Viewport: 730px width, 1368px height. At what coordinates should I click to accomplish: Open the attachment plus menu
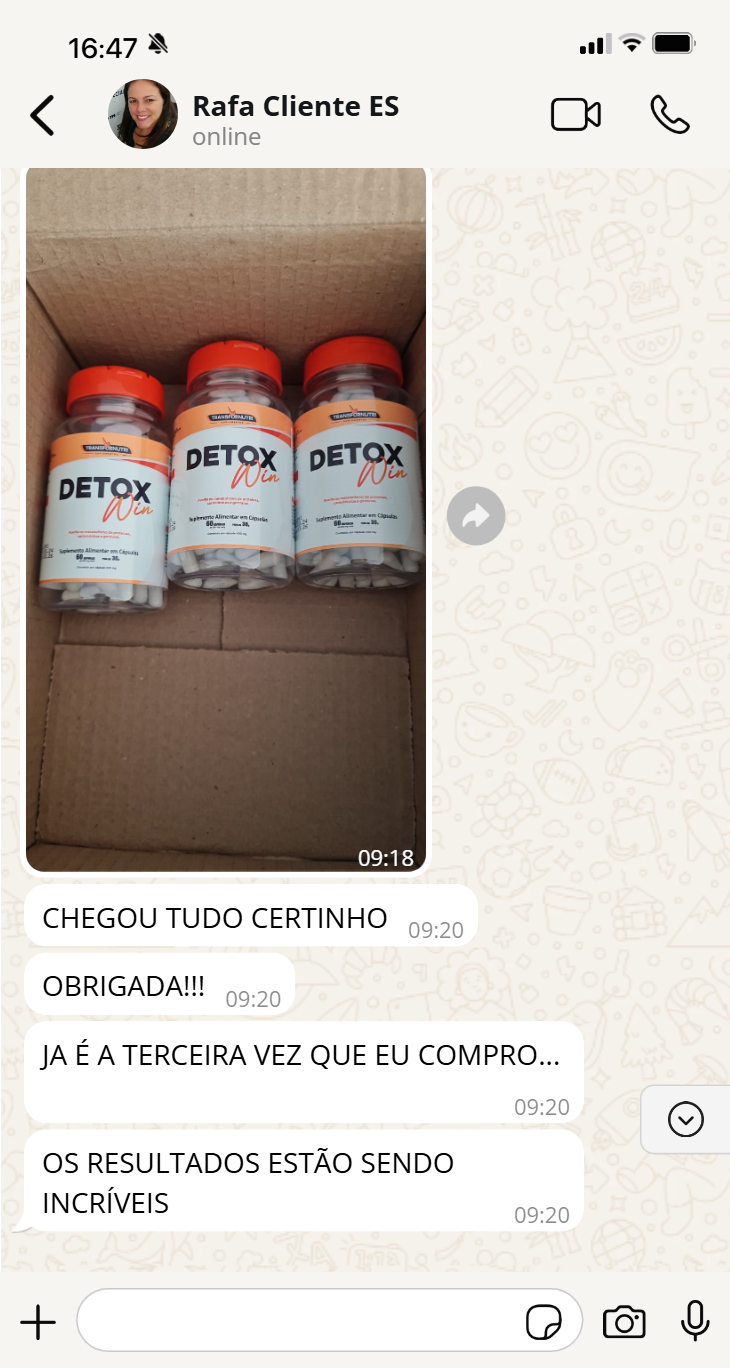38,1322
